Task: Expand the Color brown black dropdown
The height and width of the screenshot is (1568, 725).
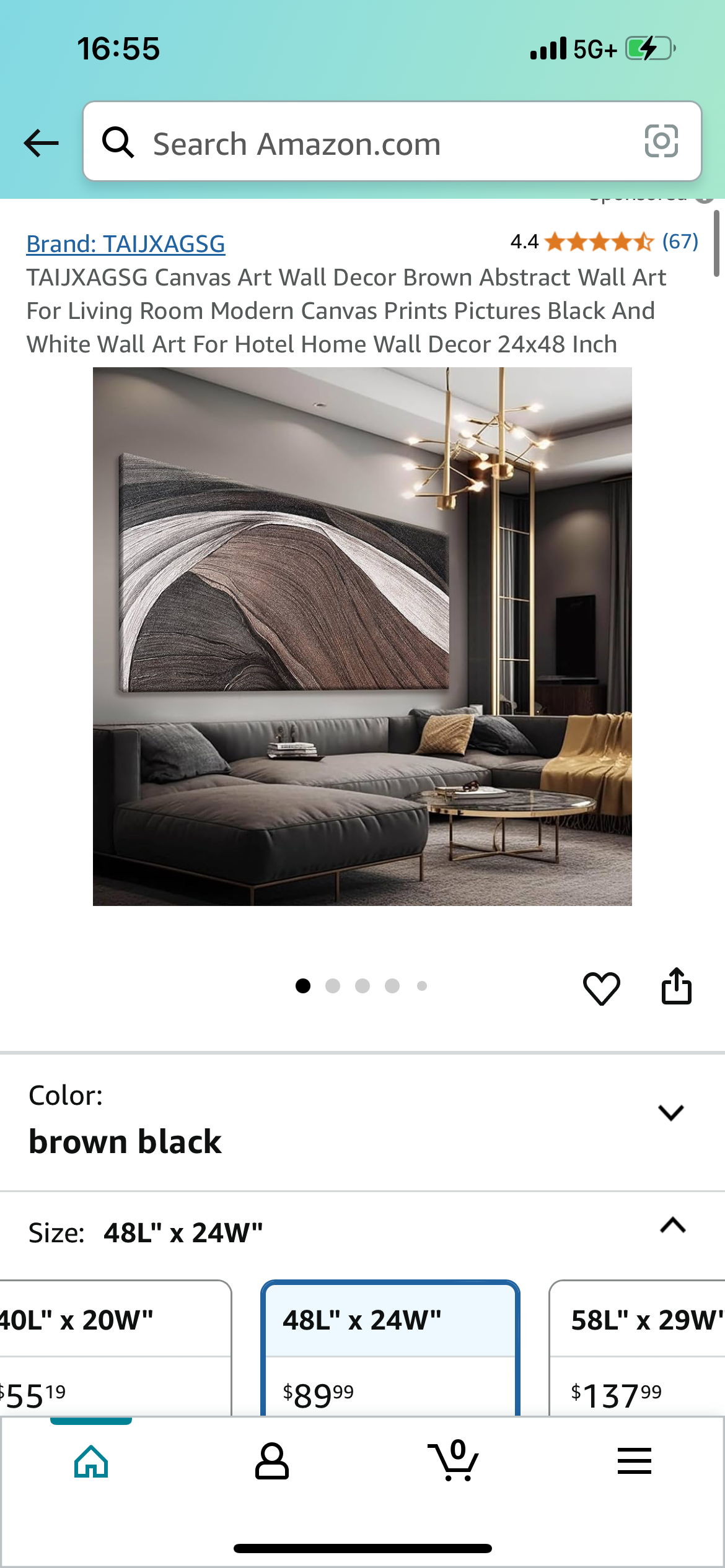Action: pos(670,1113)
